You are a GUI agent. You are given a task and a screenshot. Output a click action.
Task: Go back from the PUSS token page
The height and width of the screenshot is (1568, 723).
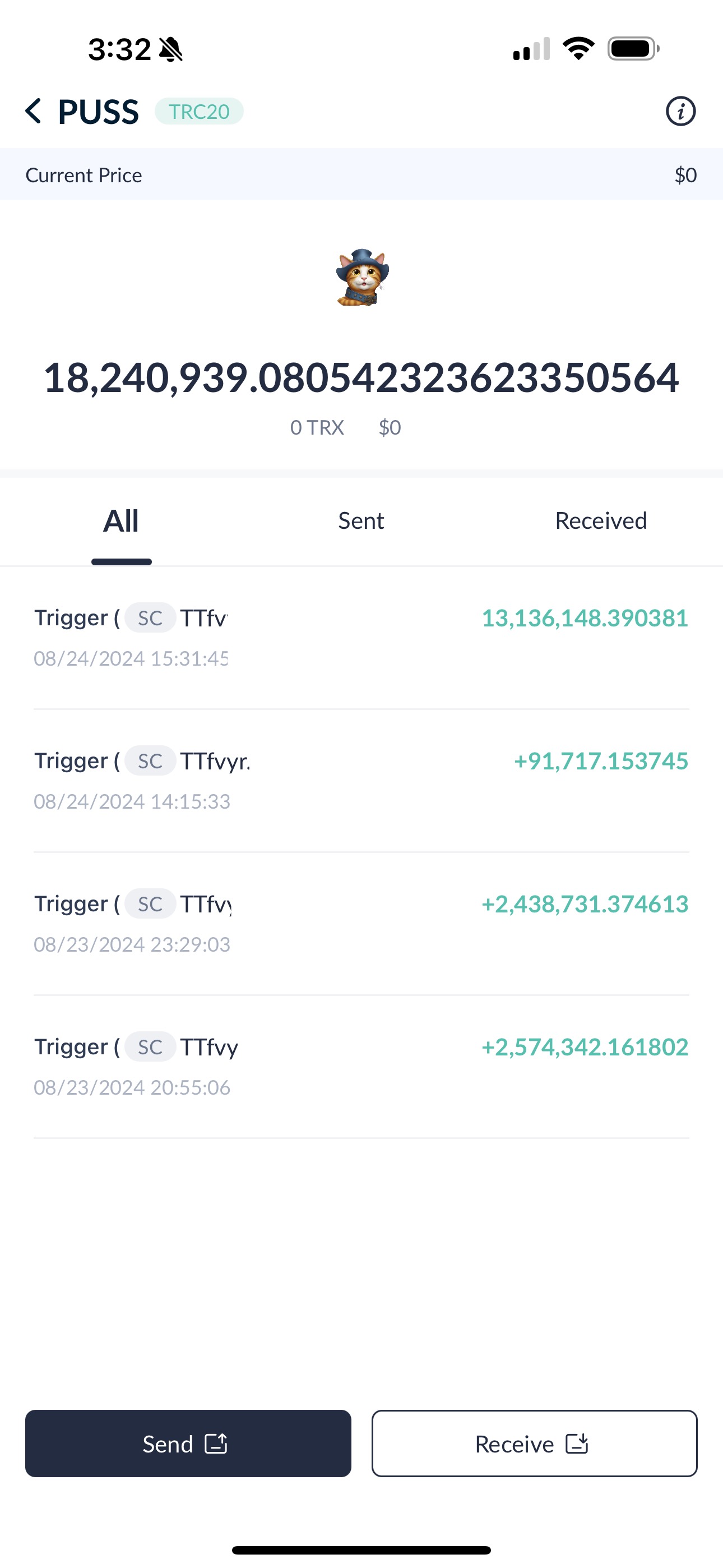coord(34,112)
